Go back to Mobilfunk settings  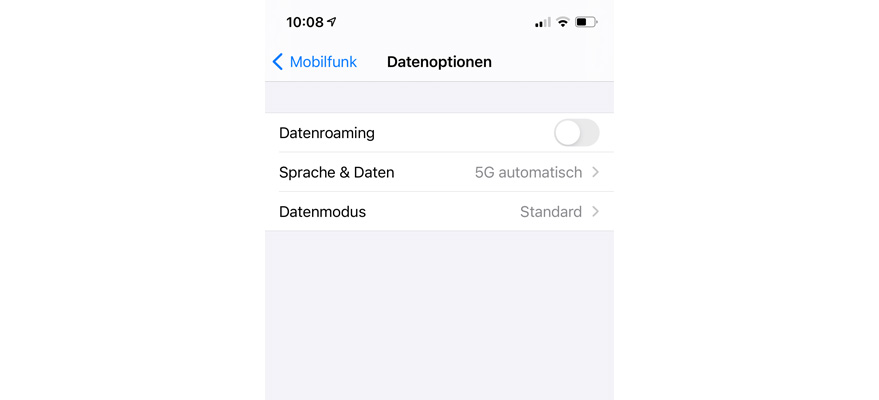314,62
